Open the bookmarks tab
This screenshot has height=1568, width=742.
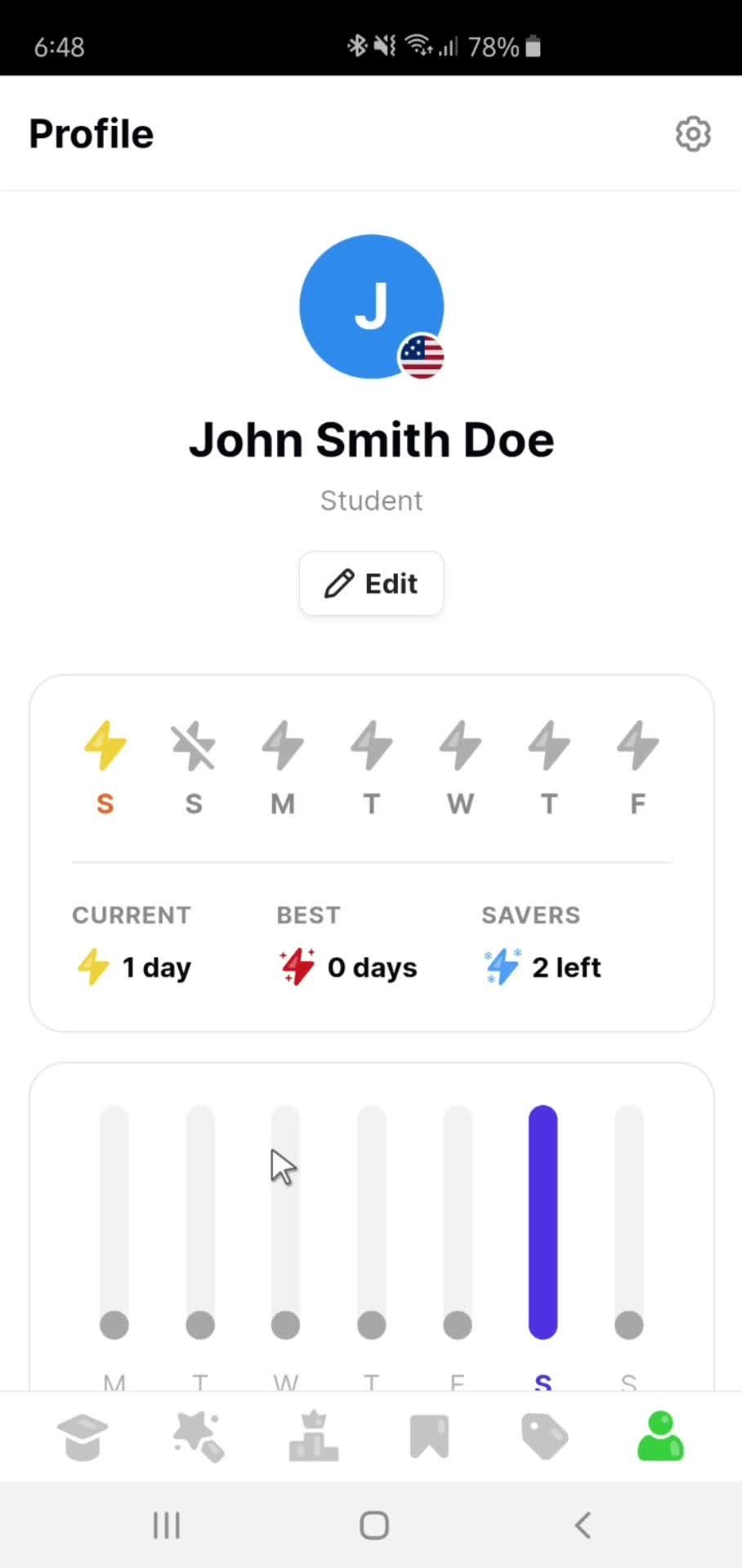(x=429, y=1437)
